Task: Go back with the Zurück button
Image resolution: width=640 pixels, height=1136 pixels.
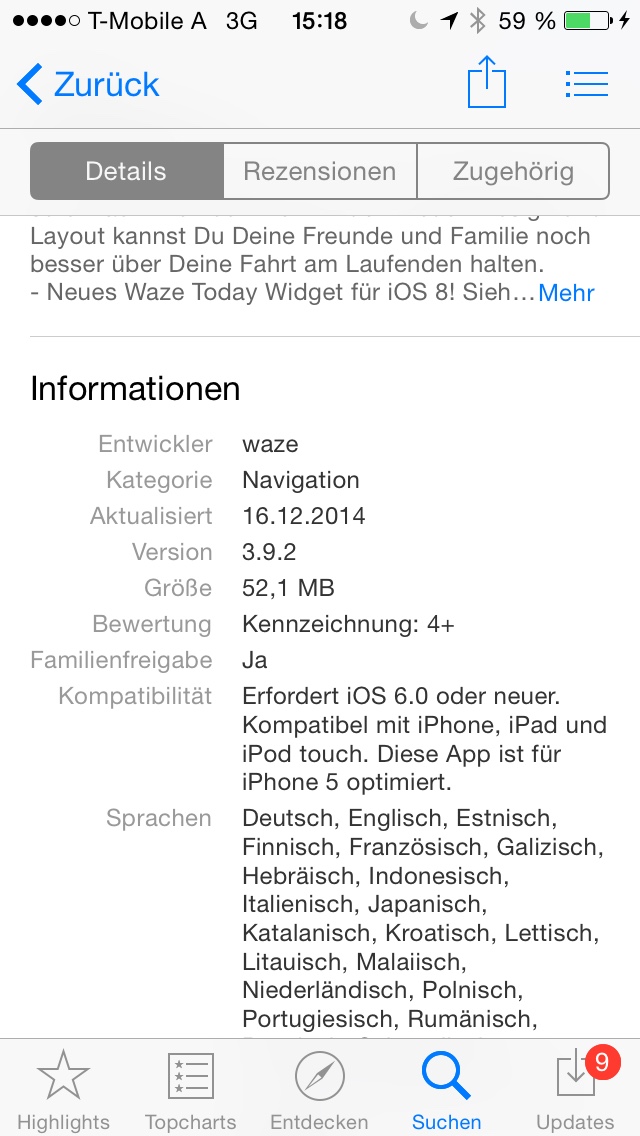Action: pos(88,84)
